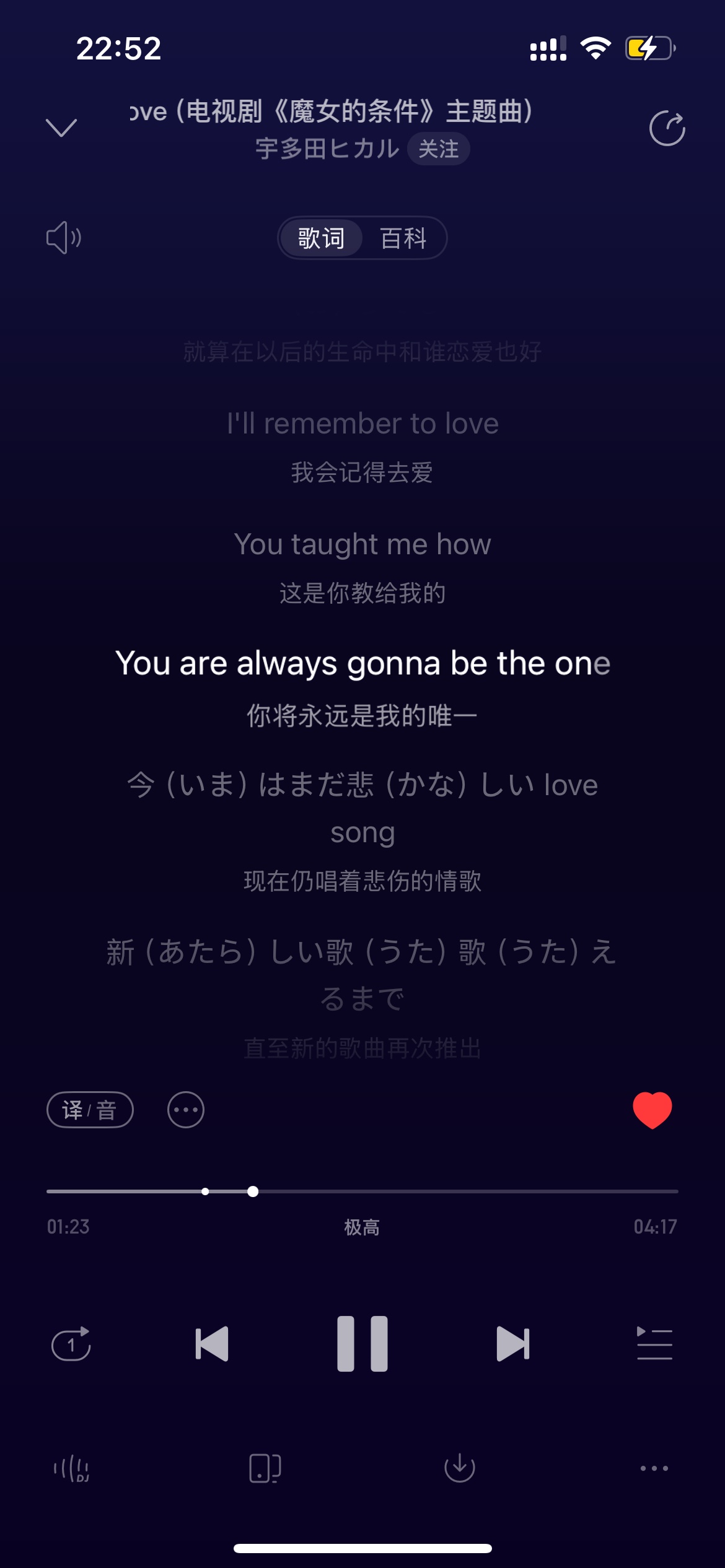Tap the playback progress bar
Screen dimensions: 725x1568
(362, 1191)
